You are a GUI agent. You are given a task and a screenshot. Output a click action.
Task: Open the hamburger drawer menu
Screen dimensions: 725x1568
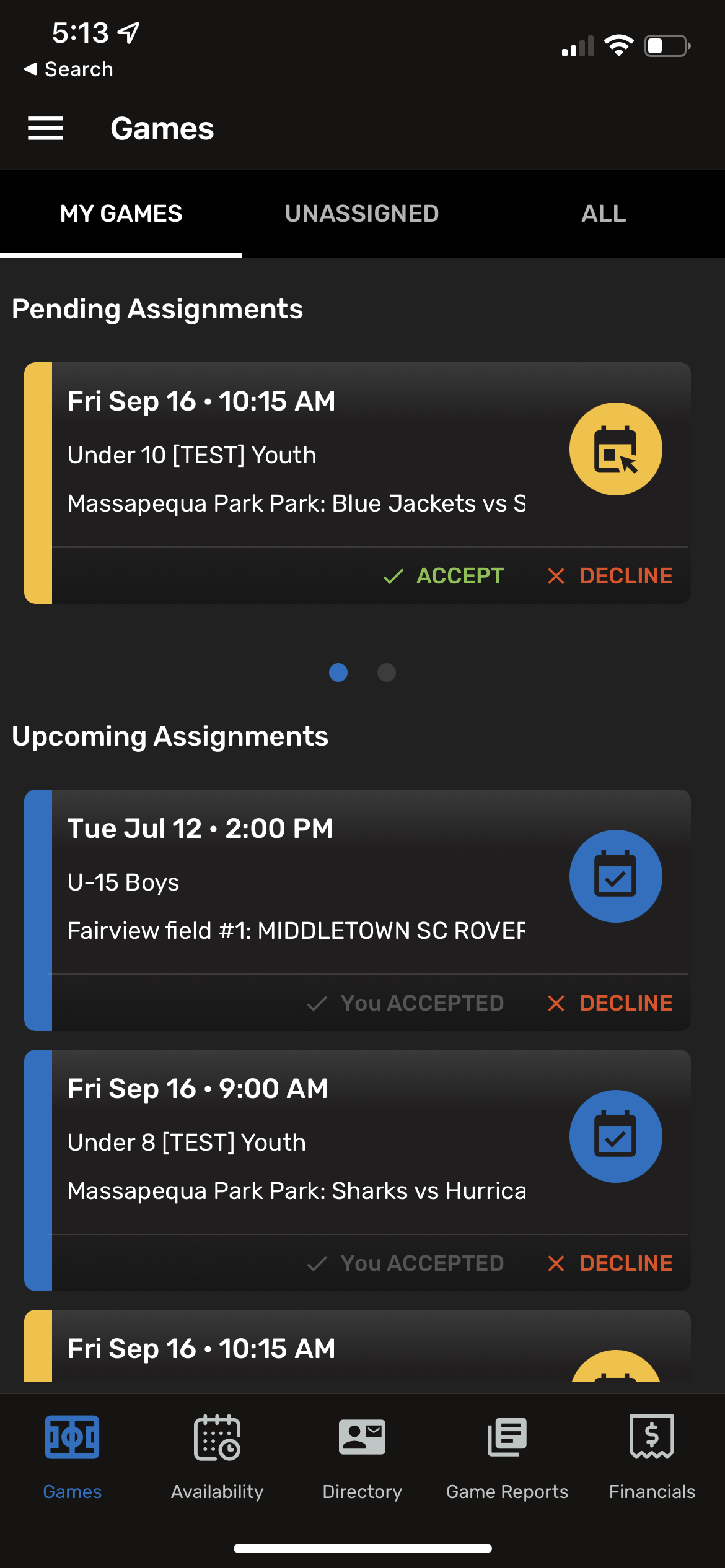click(x=45, y=128)
